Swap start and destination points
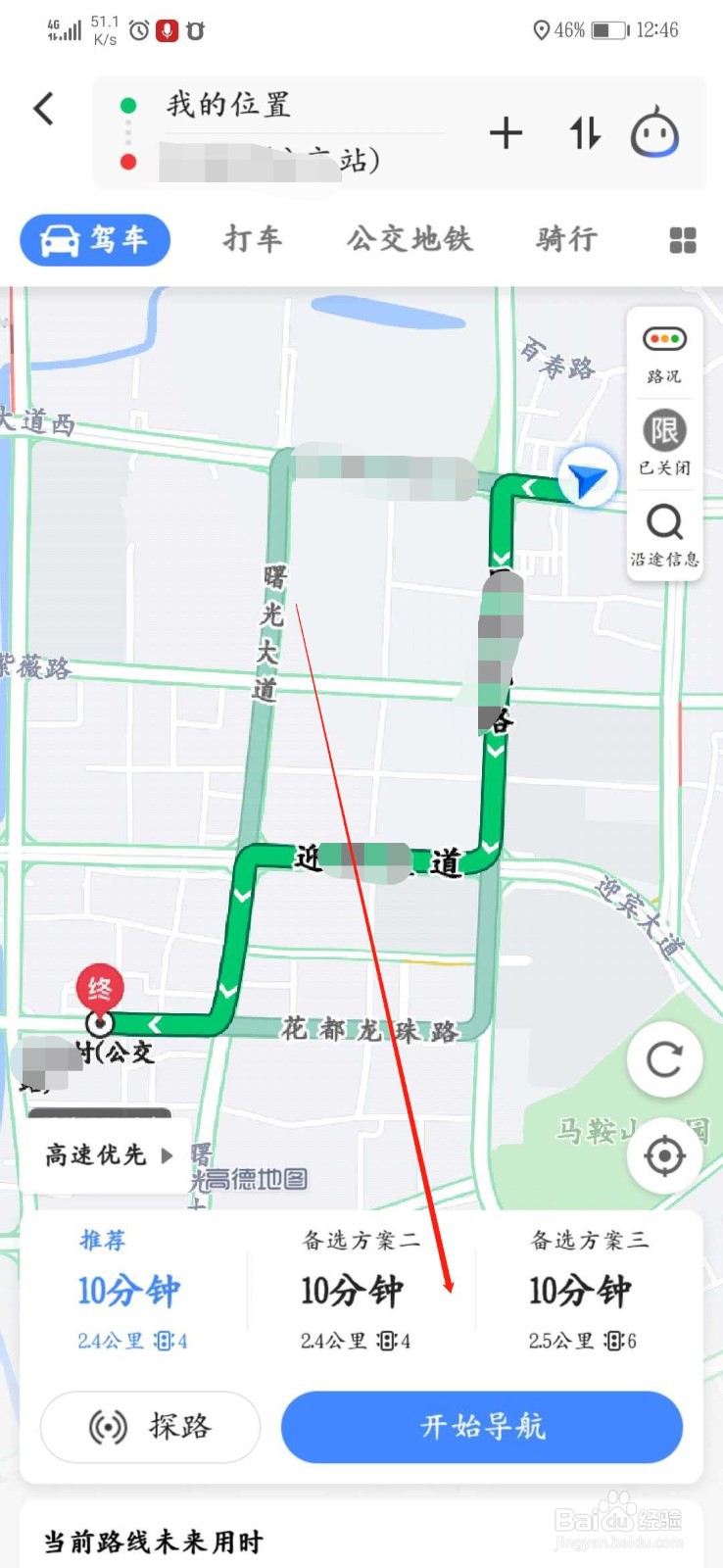This screenshot has width=723, height=1568. pyautogui.click(x=585, y=133)
